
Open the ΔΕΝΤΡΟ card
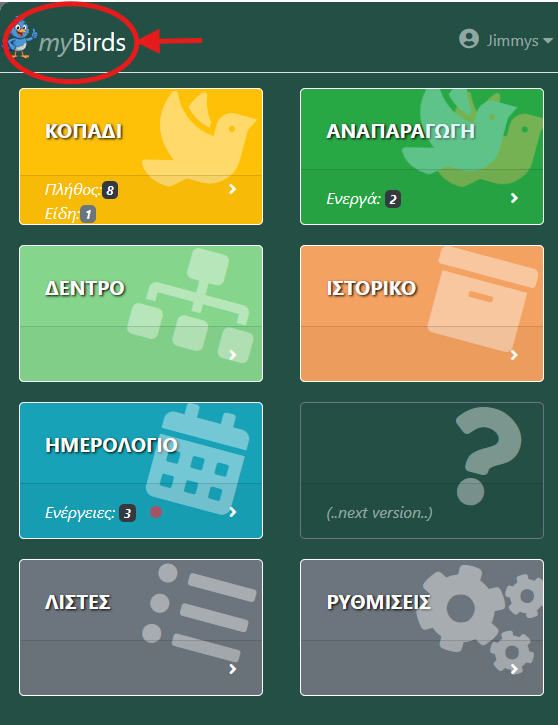pyautogui.click(x=141, y=313)
